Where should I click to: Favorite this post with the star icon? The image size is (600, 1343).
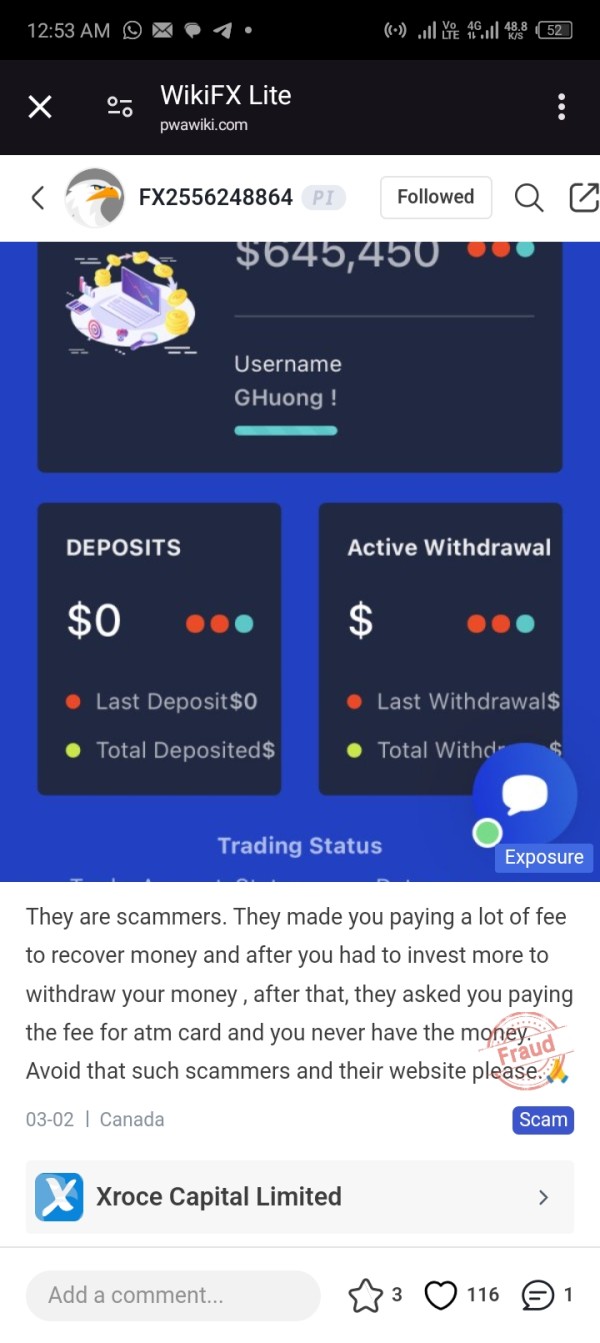(365, 1296)
